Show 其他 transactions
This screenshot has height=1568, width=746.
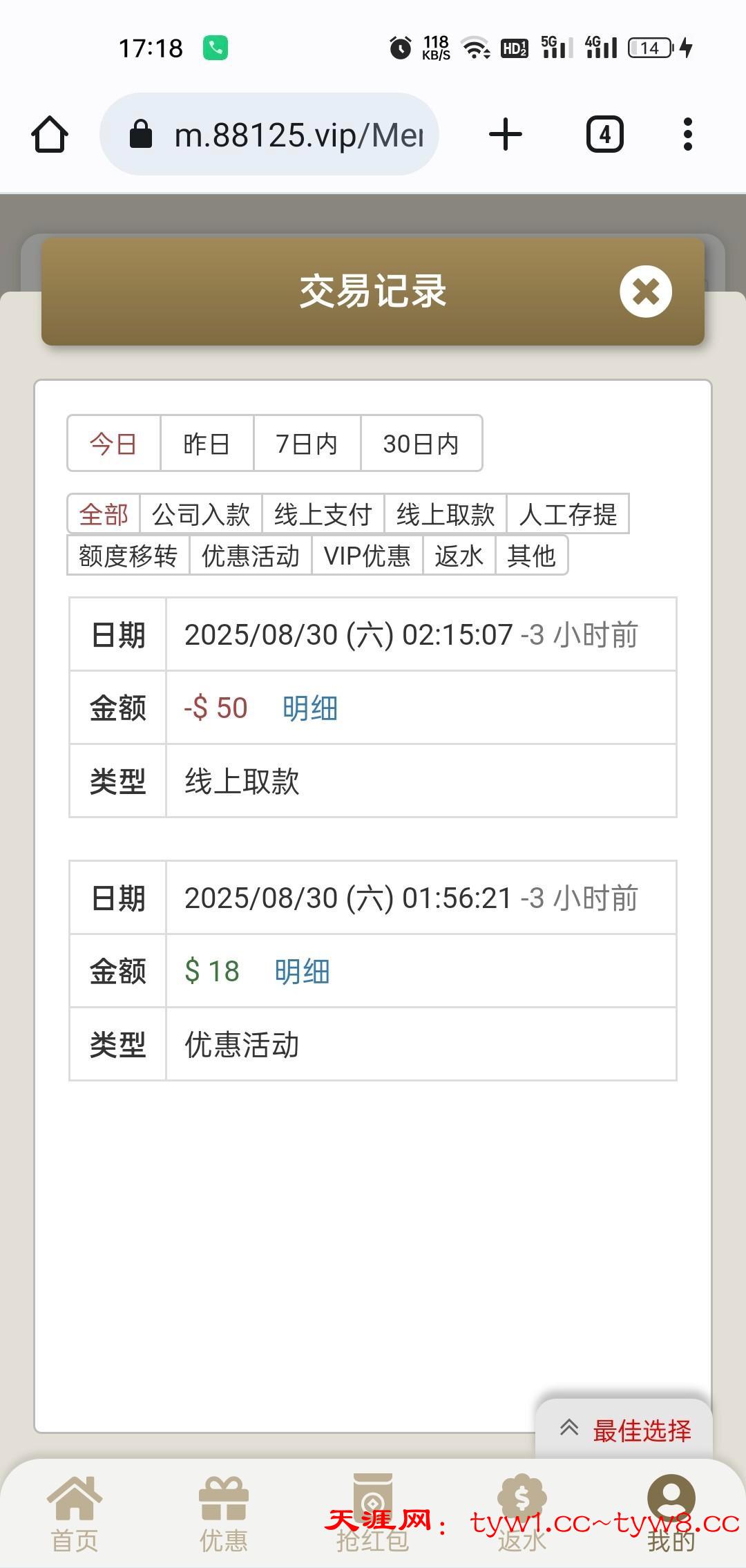tap(531, 556)
